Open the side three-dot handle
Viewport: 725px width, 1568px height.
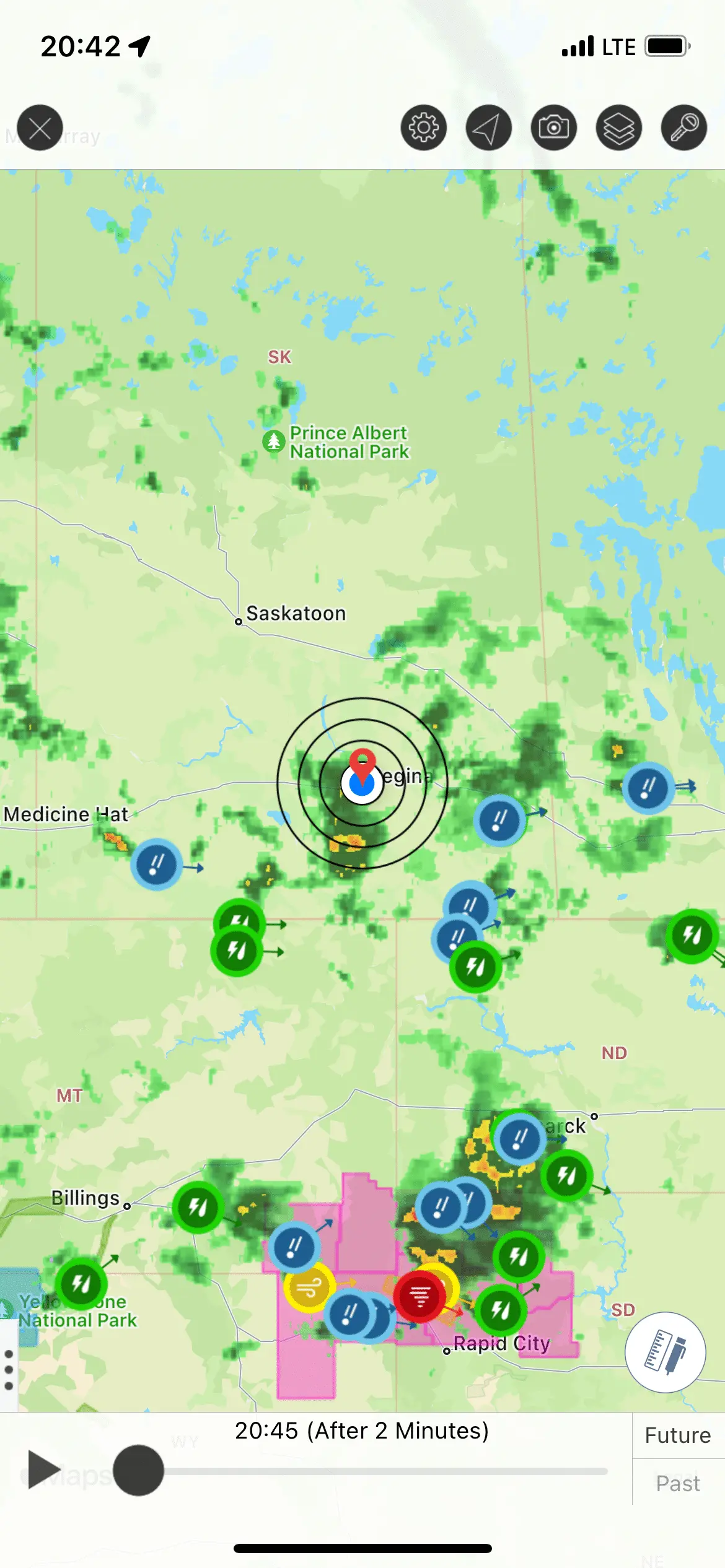(9, 1370)
